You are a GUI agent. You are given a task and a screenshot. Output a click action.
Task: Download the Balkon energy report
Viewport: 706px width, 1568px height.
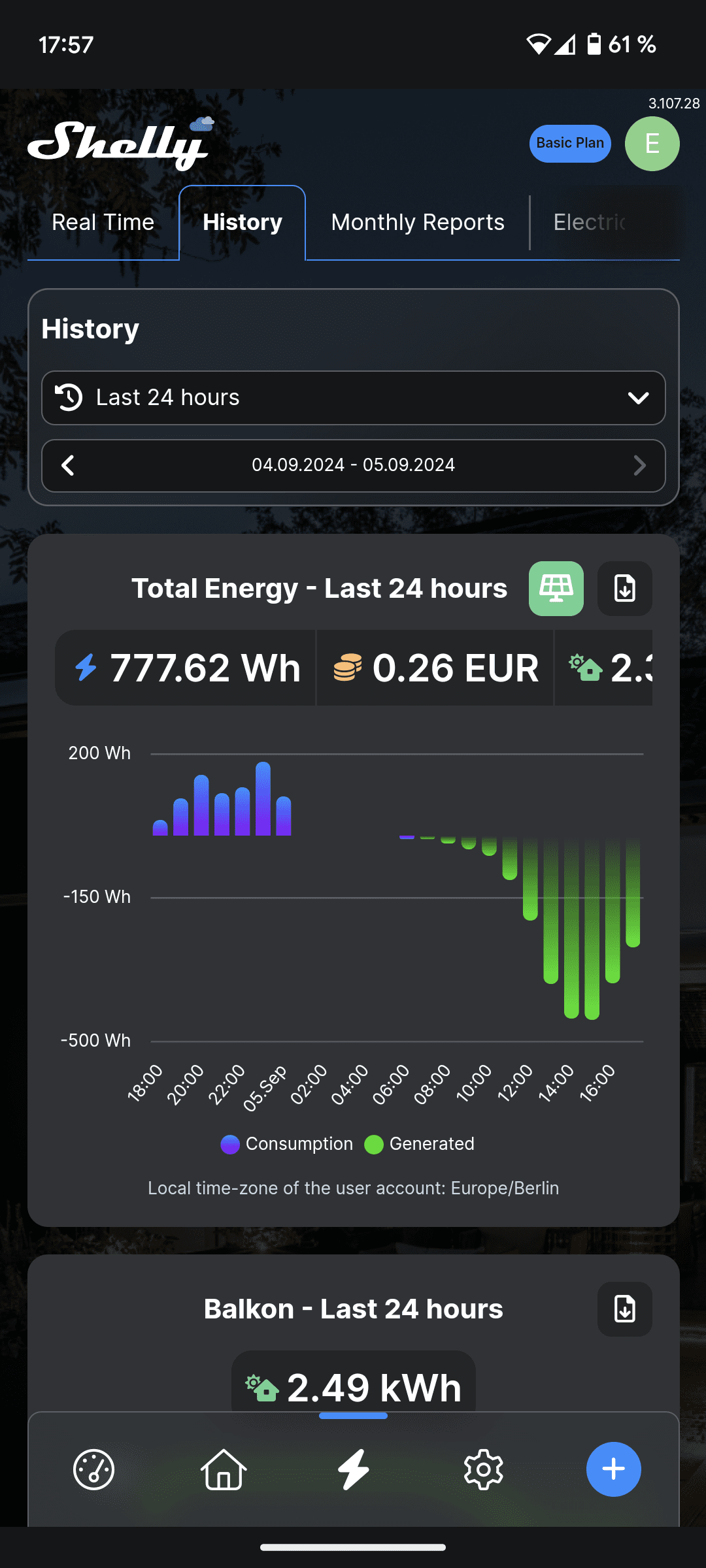[624, 1309]
